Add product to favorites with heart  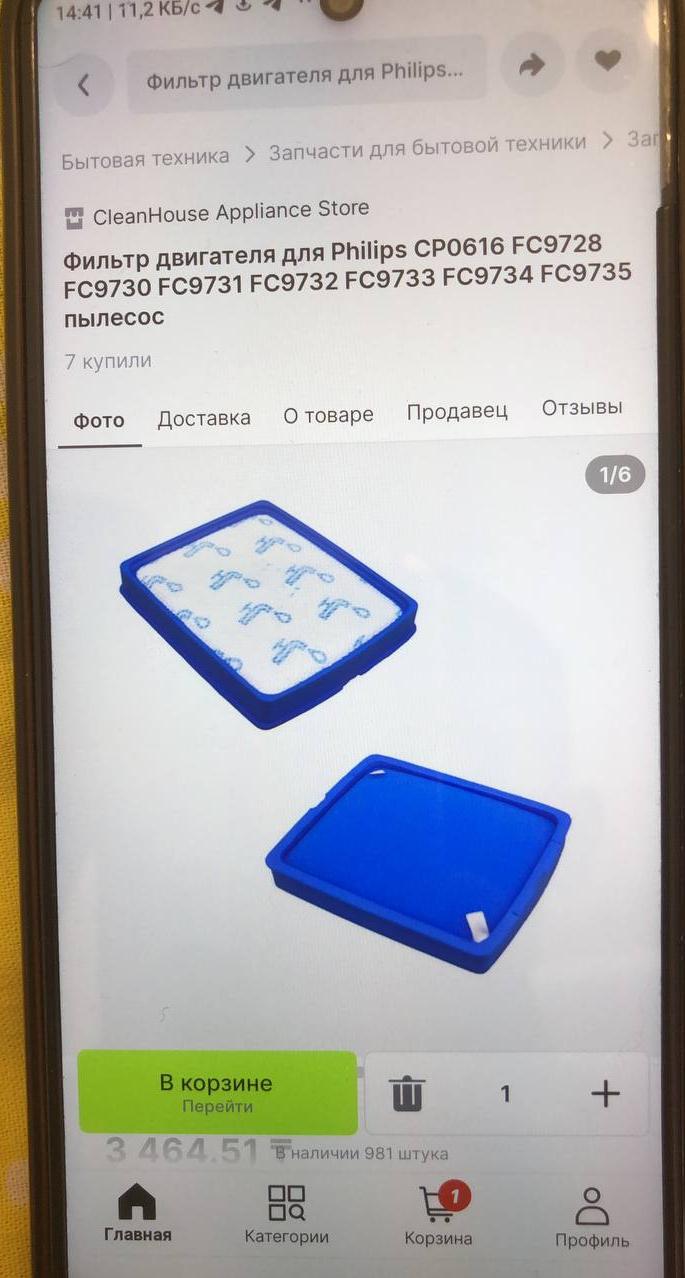click(x=607, y=61)
